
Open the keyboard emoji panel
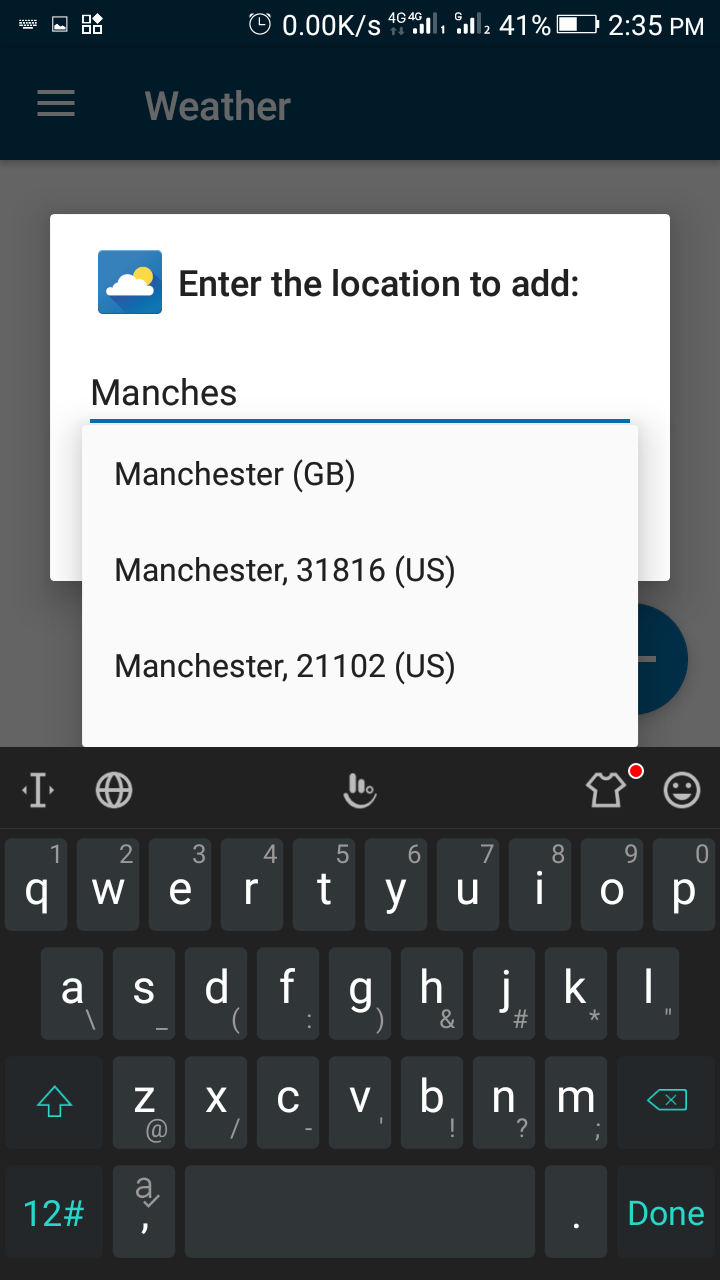pos(682,792)
